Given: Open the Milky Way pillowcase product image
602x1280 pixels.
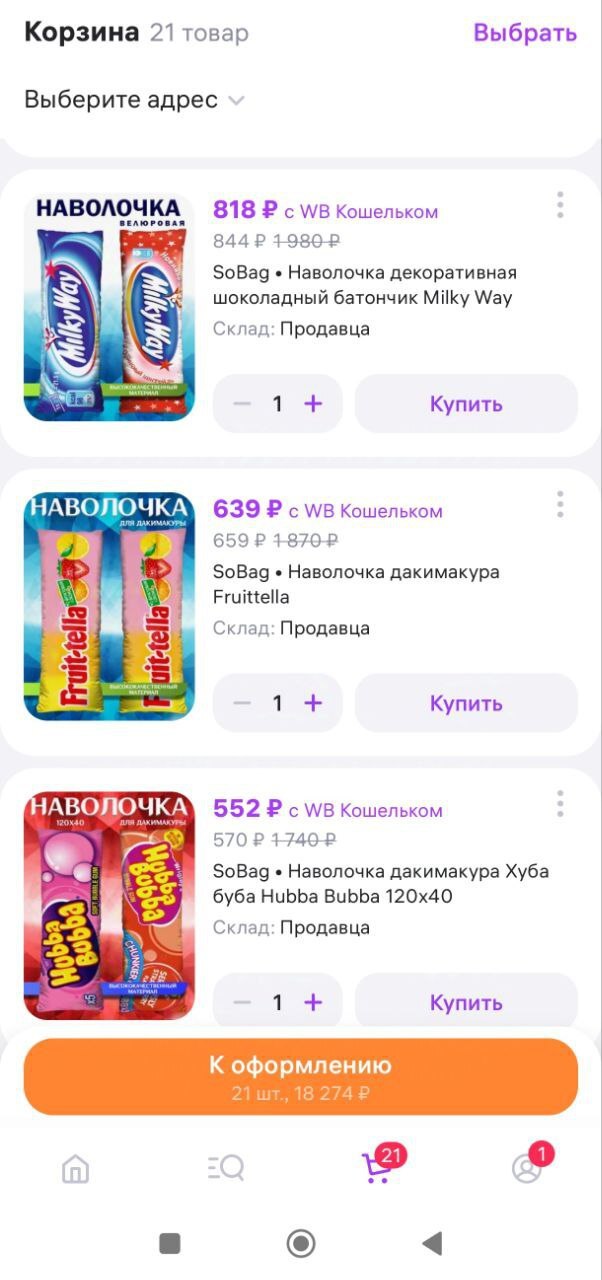Looking at the screenshot, I should coord(109,307).
